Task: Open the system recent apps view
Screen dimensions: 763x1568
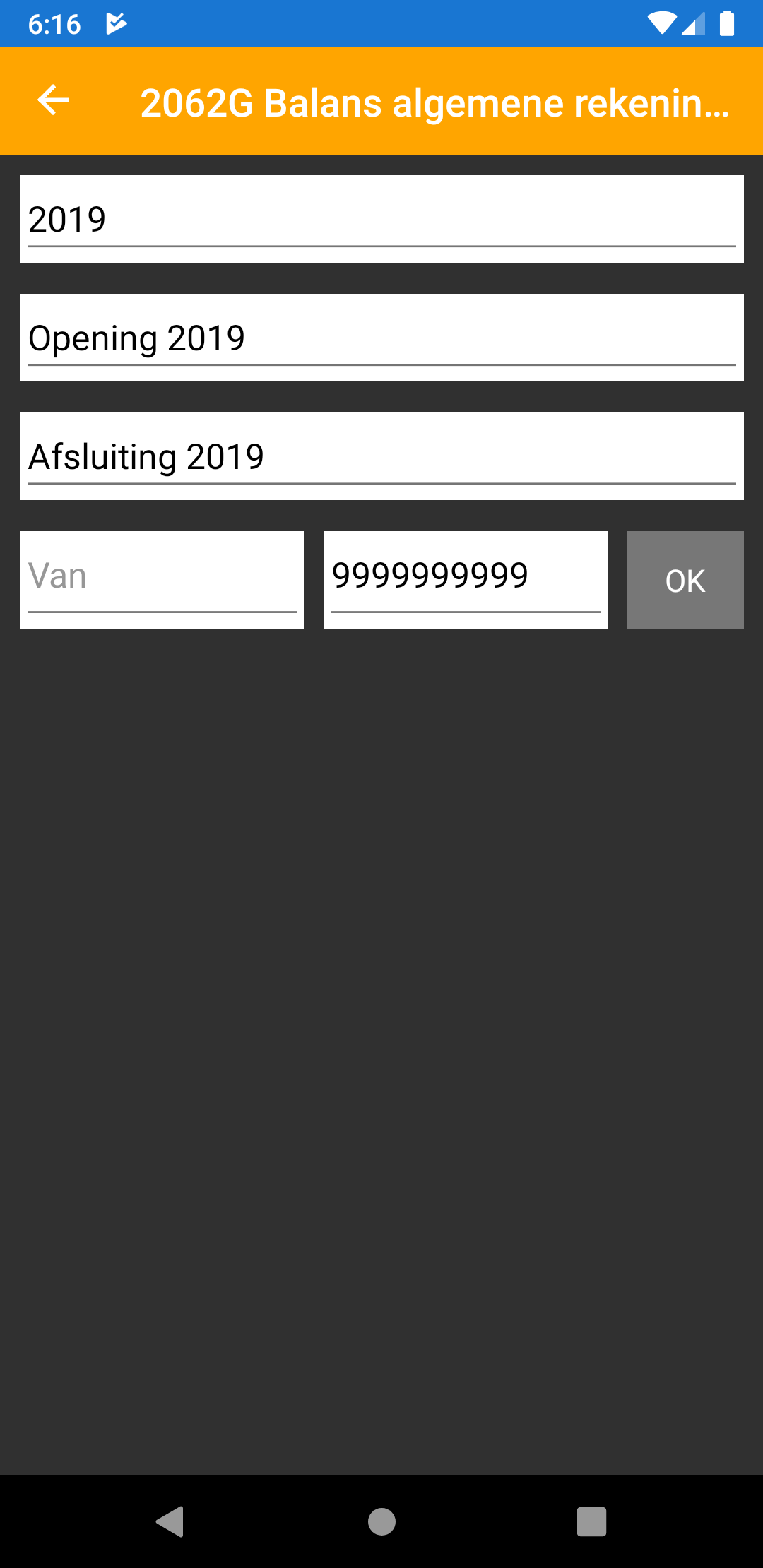Action: [591, 1521]
